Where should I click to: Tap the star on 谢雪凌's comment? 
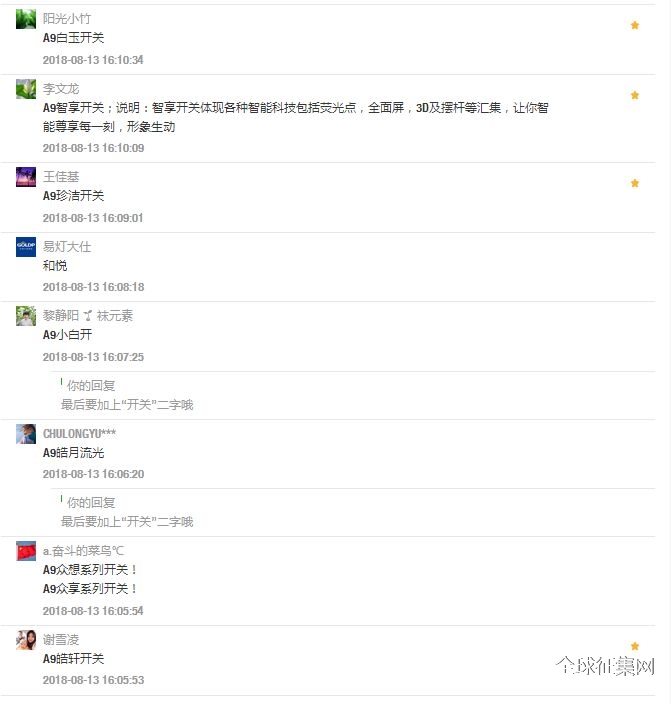[x=634, y=647]
